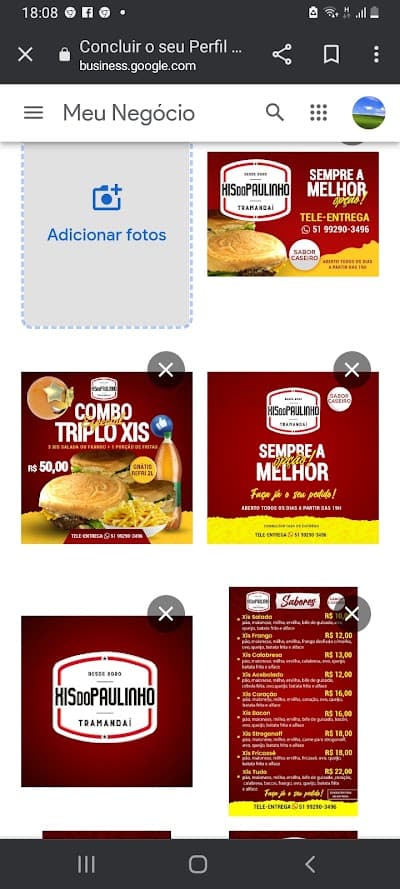The image size is (400, 889).
Task: Open the browser overflow menu
Action: (376, 54)
